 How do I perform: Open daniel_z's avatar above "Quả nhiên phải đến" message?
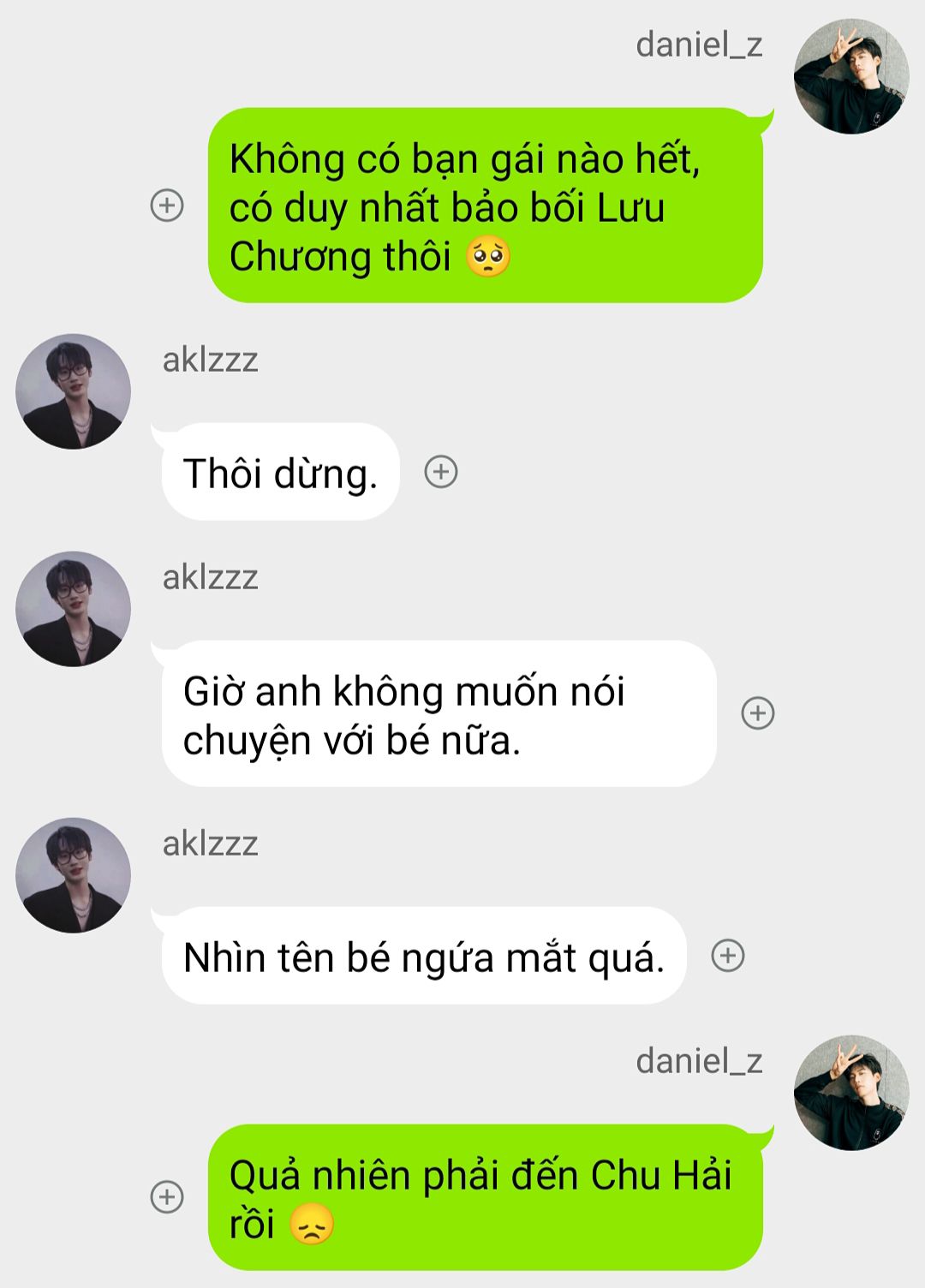click(x=851, y=1093)
